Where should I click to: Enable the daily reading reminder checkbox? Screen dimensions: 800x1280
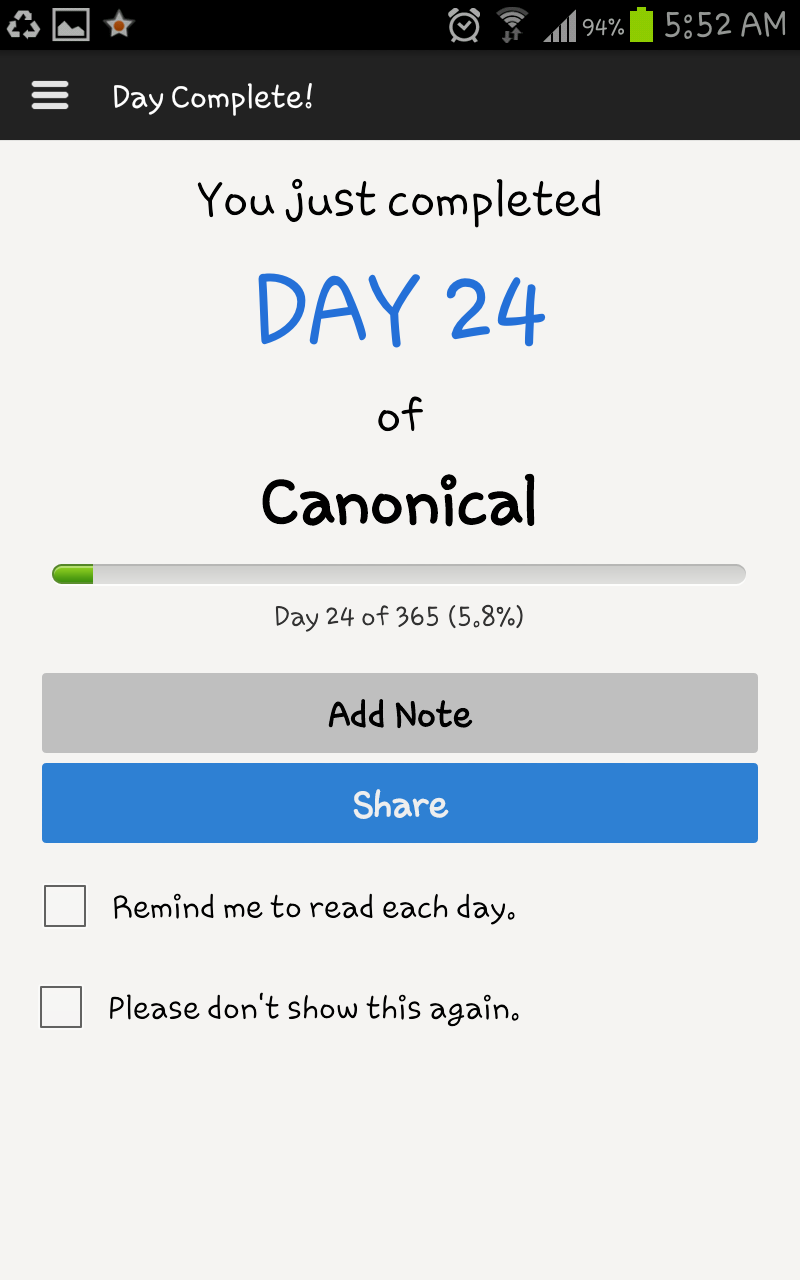65,906
